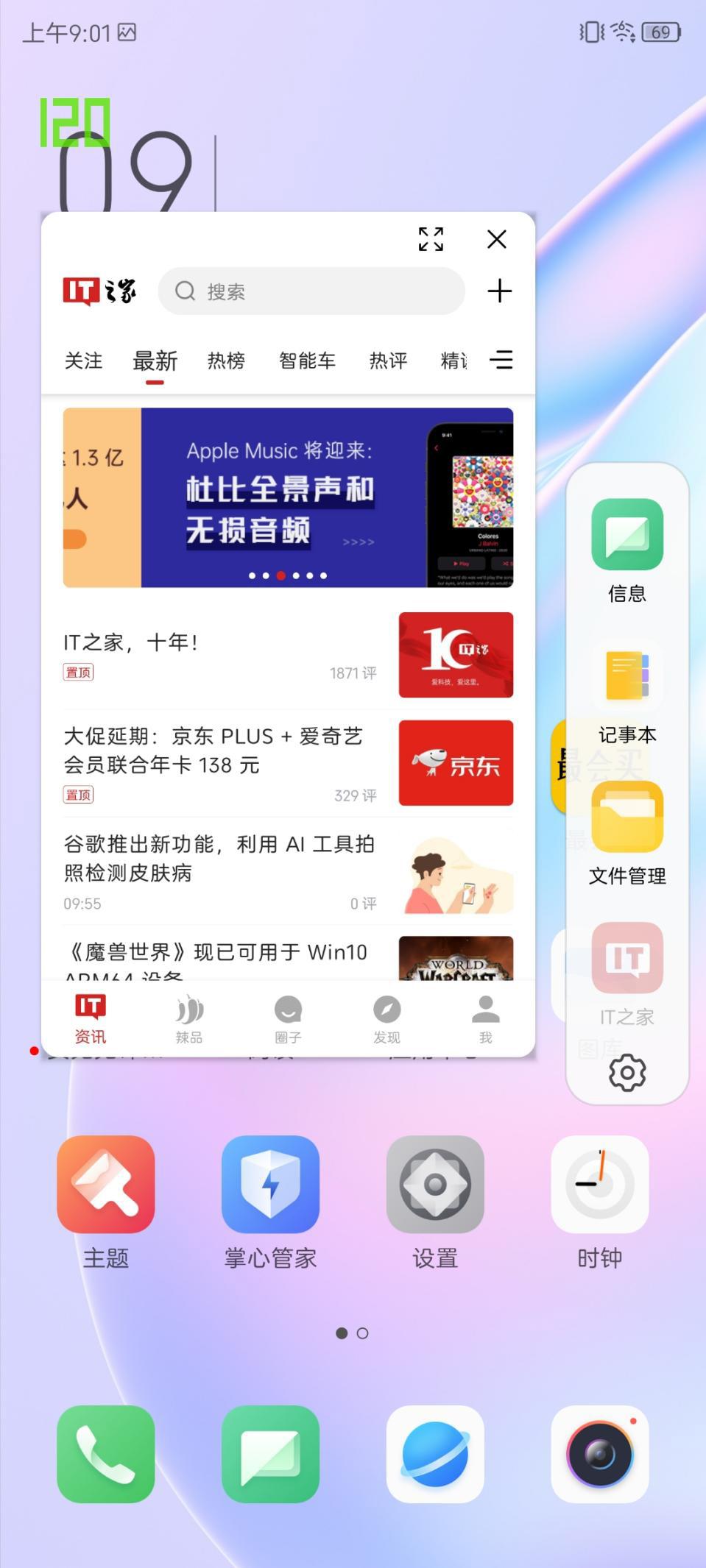Launch 信息 from the sidebar

pos(627,549)
